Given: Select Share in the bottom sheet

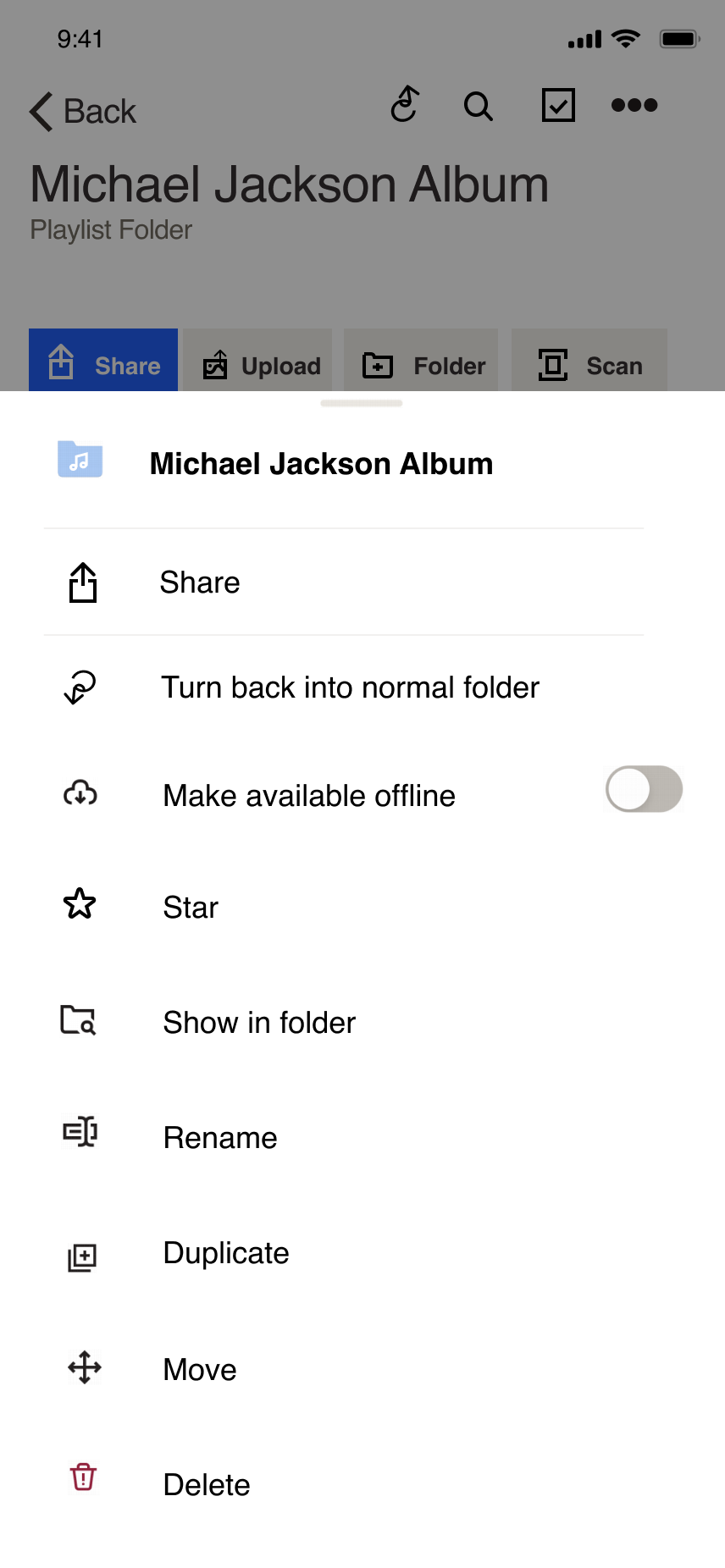Looking at the screenshot, I should [344, 582].
